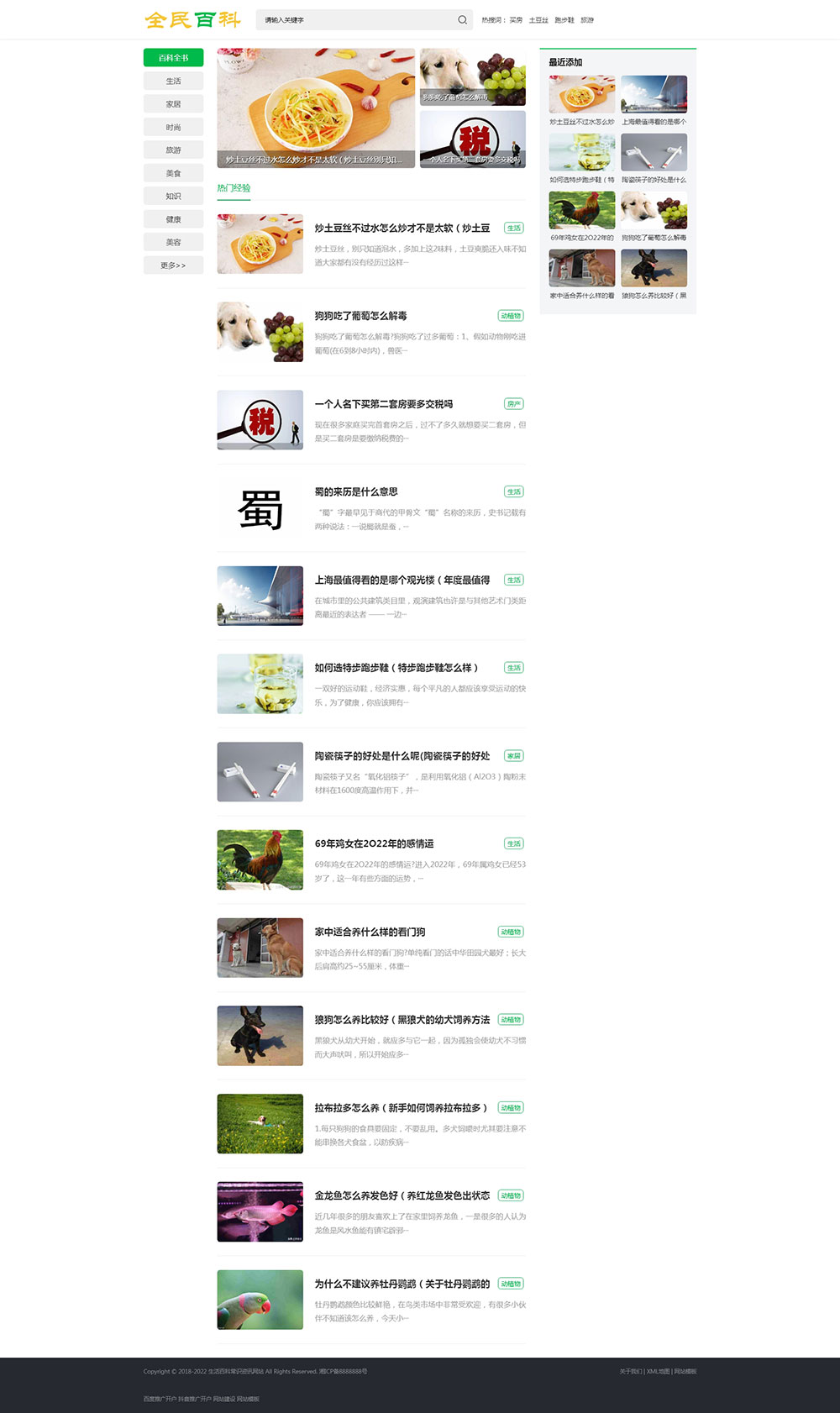Image resolution: width=840 pixels, height=1413 pixels.
Task: Open article 陶瓷筷子的好处是什么呢
Action: pyautogui.click(x=402, y=756)
